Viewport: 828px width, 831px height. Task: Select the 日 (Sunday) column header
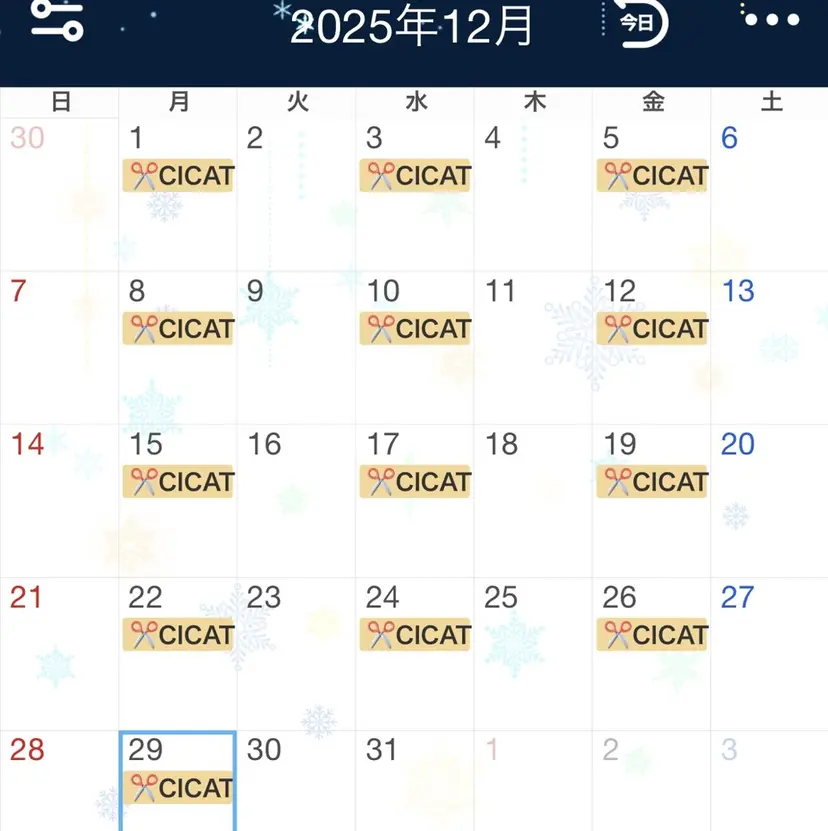(59, 101)
